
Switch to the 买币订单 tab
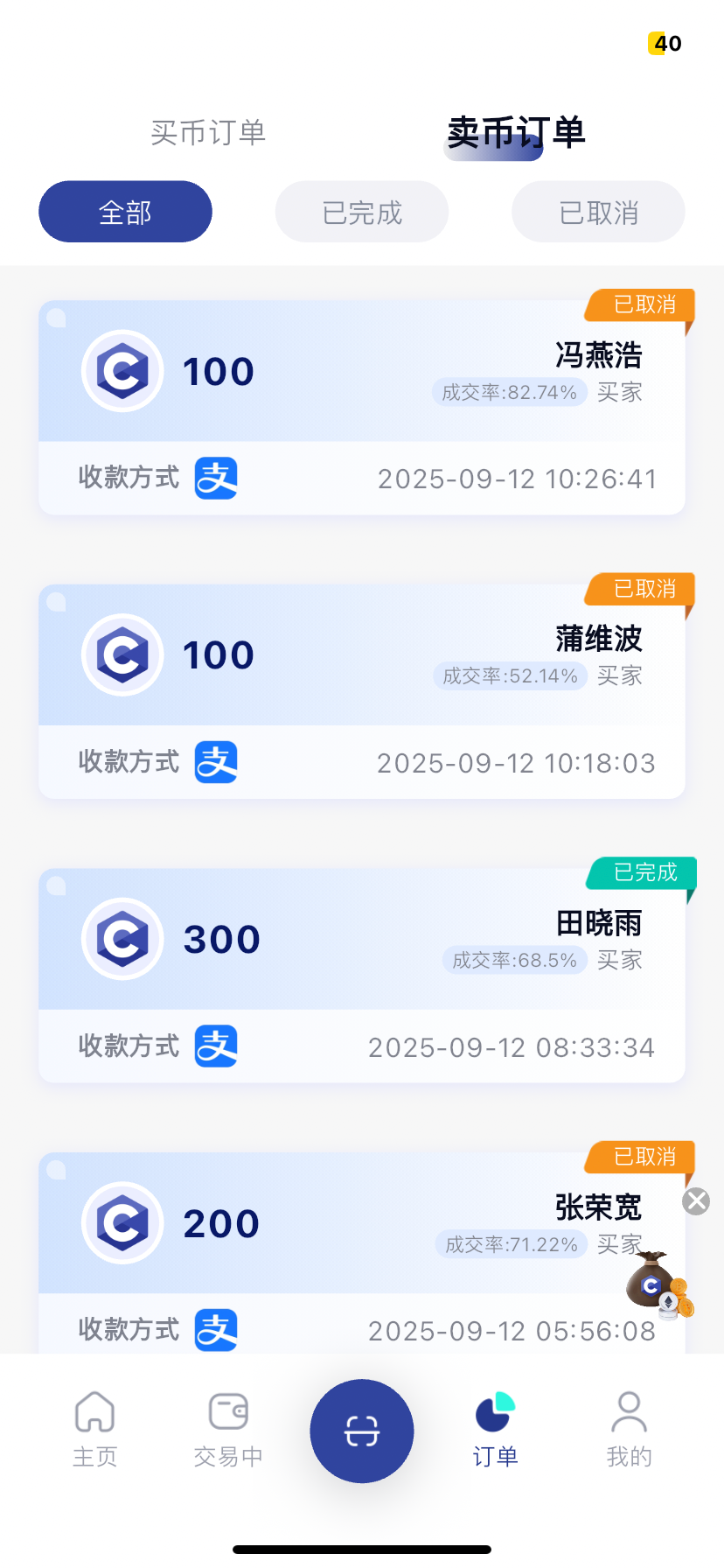tap(208, 133)
